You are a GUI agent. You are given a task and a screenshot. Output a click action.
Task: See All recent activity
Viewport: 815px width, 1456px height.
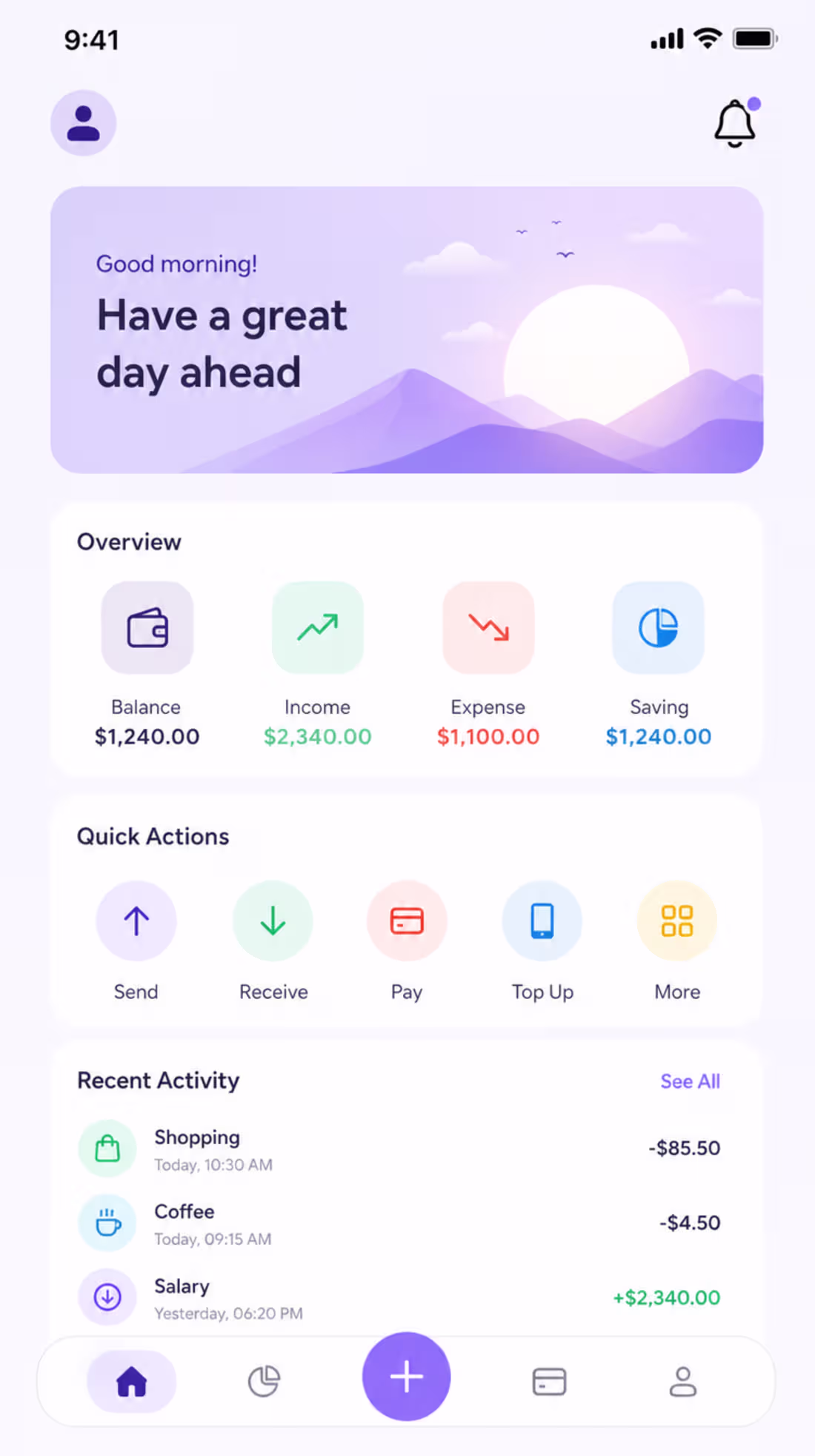point(691,1081)
